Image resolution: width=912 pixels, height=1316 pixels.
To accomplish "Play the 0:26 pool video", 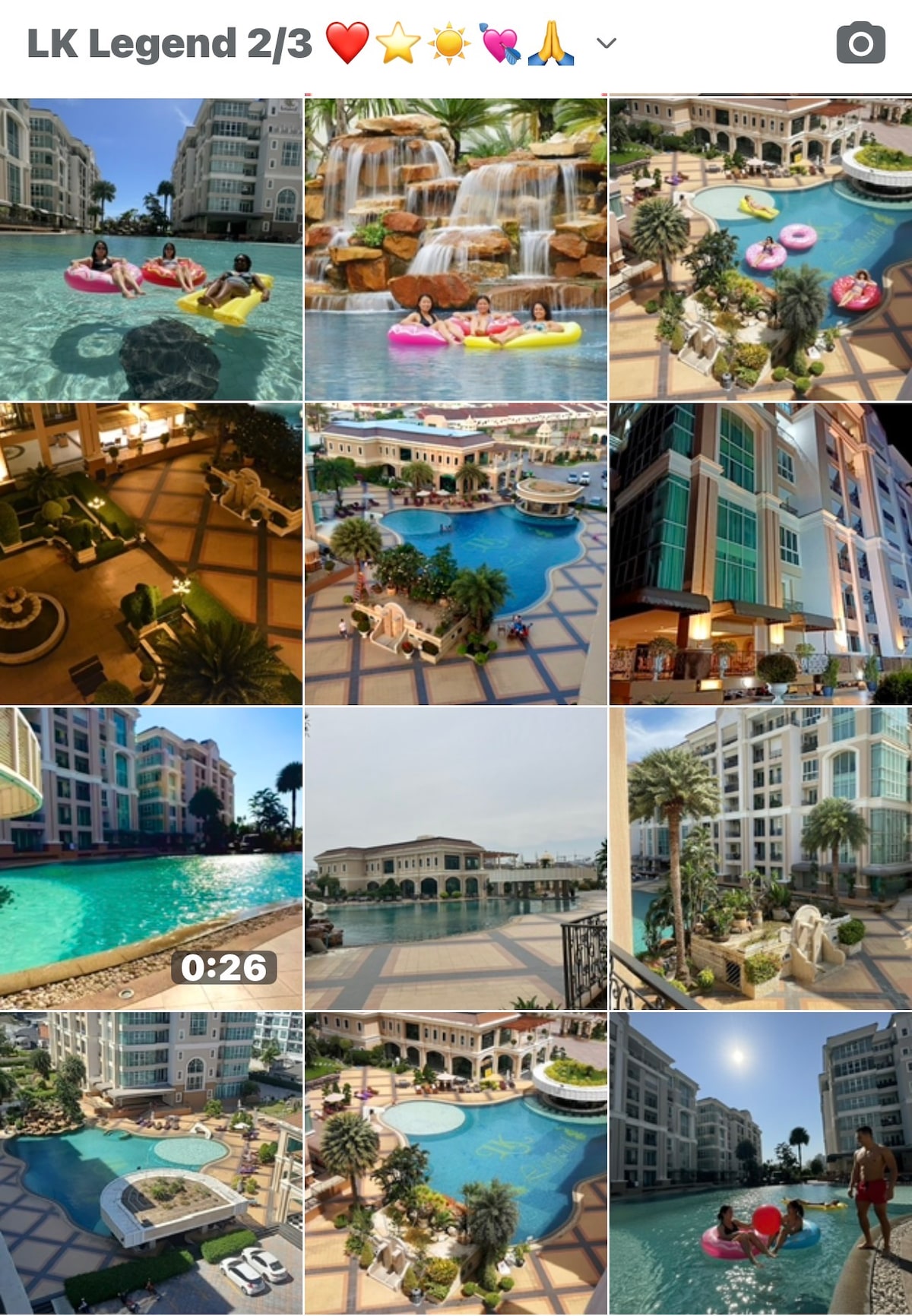I will point(151,859).
